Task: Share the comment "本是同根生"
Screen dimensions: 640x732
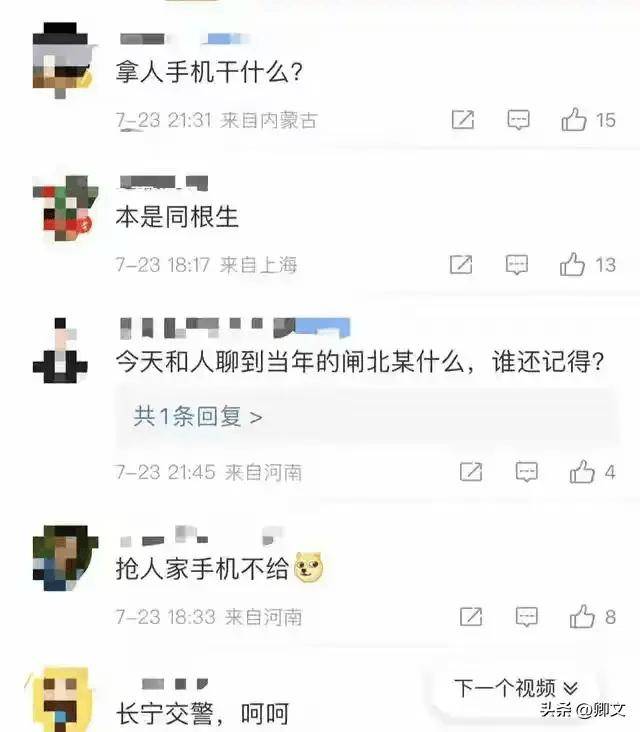Action: click(461, 265)
